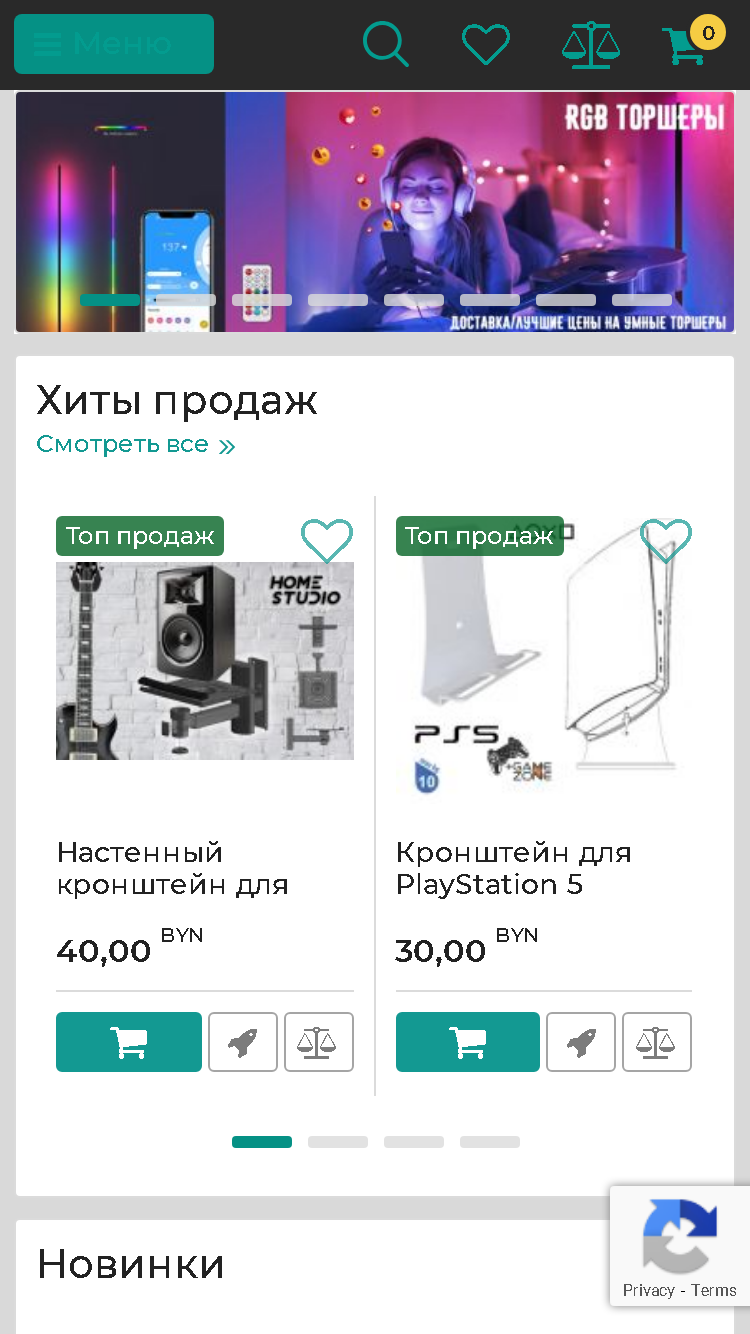Open the Кронштейн для PlayStation 5 title
Viewport: 750px width, 1334px height.
(x=514, y=868)
